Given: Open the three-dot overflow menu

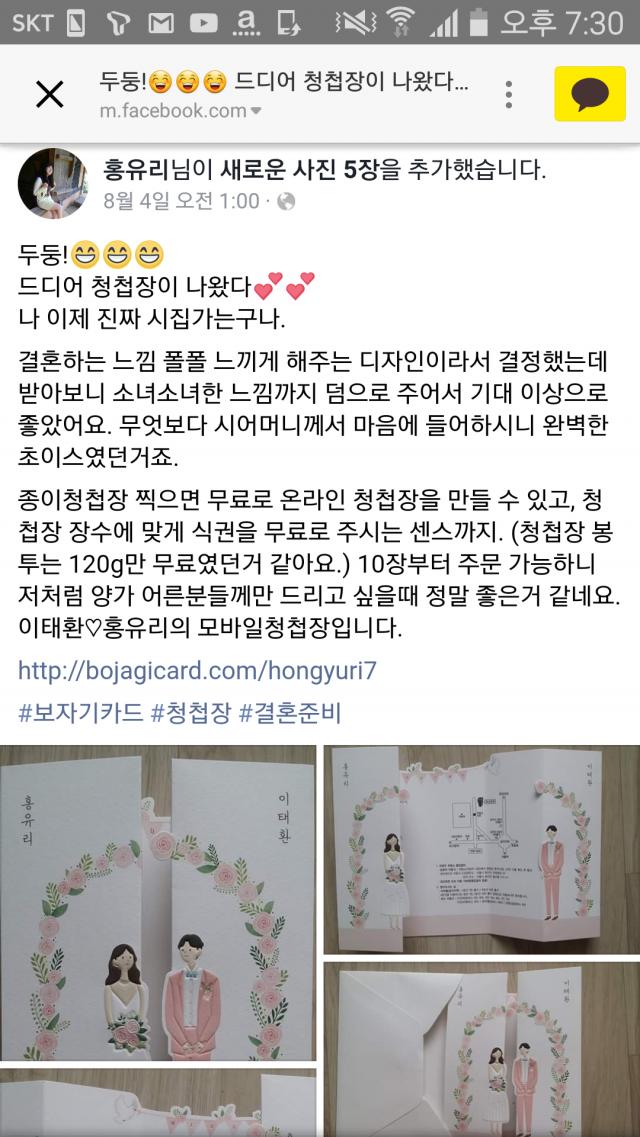Looking at the screenshot, I should [x=509, y=95].
